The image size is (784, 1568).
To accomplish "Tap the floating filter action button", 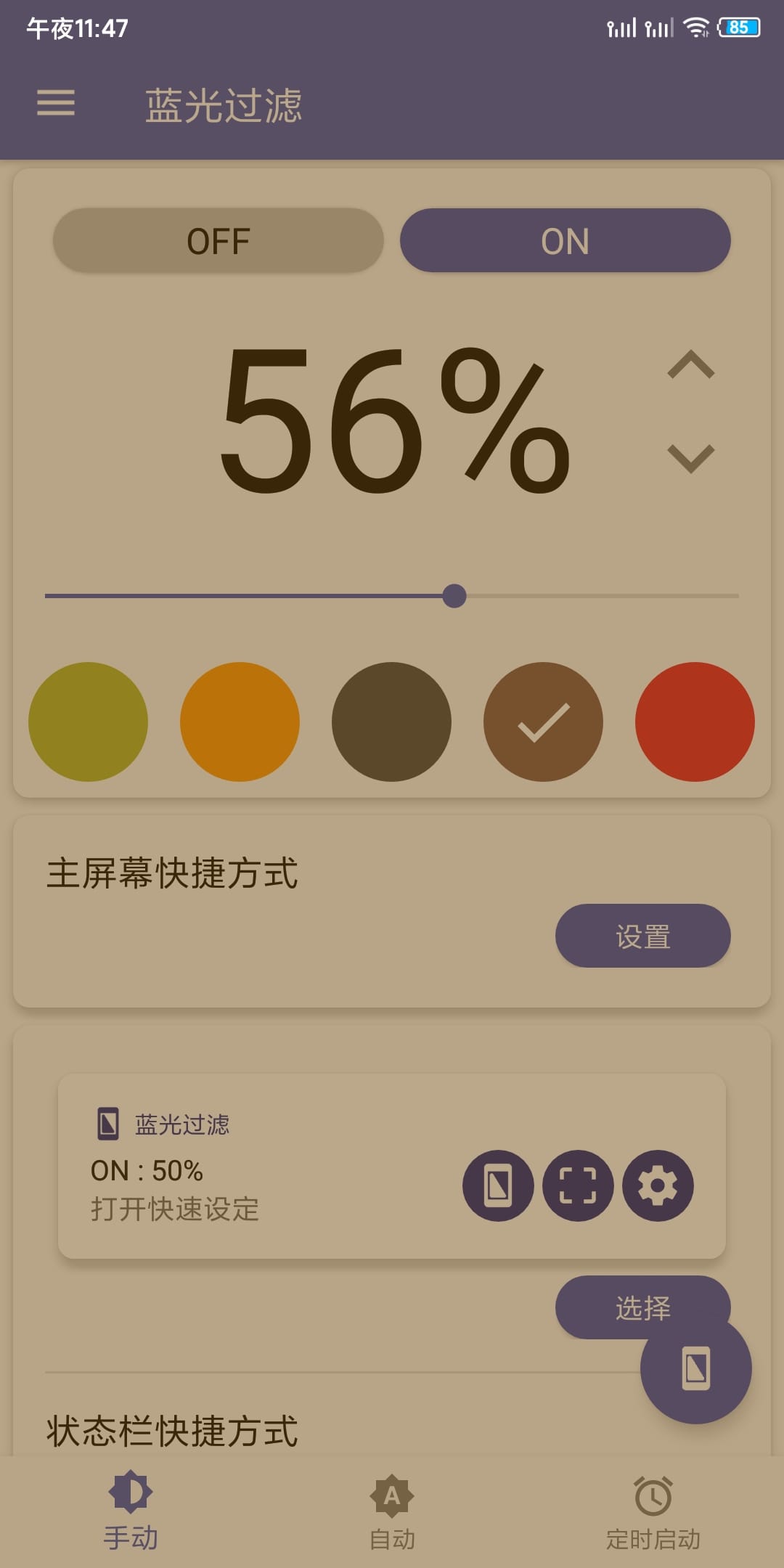I will point(695,1369).
